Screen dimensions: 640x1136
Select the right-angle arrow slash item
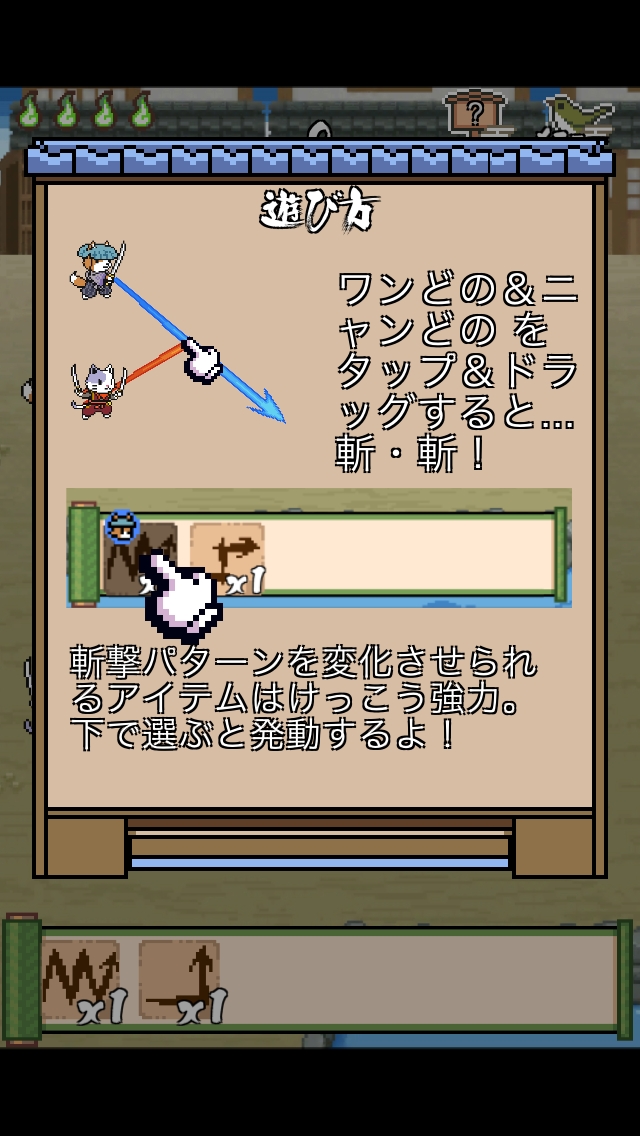180,980
